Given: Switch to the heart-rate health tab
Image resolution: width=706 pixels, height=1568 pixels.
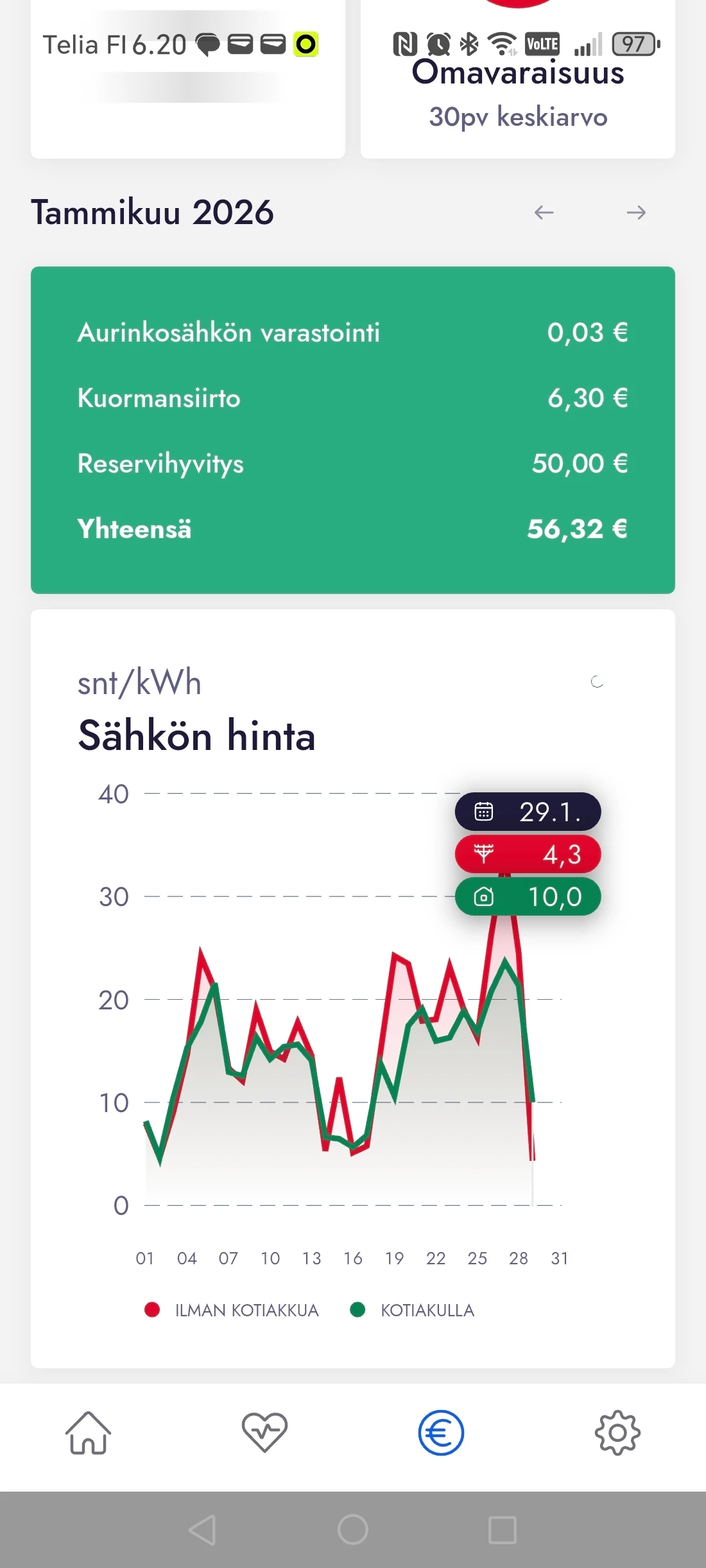Looking at the screenshot, I should point(264,1433).
